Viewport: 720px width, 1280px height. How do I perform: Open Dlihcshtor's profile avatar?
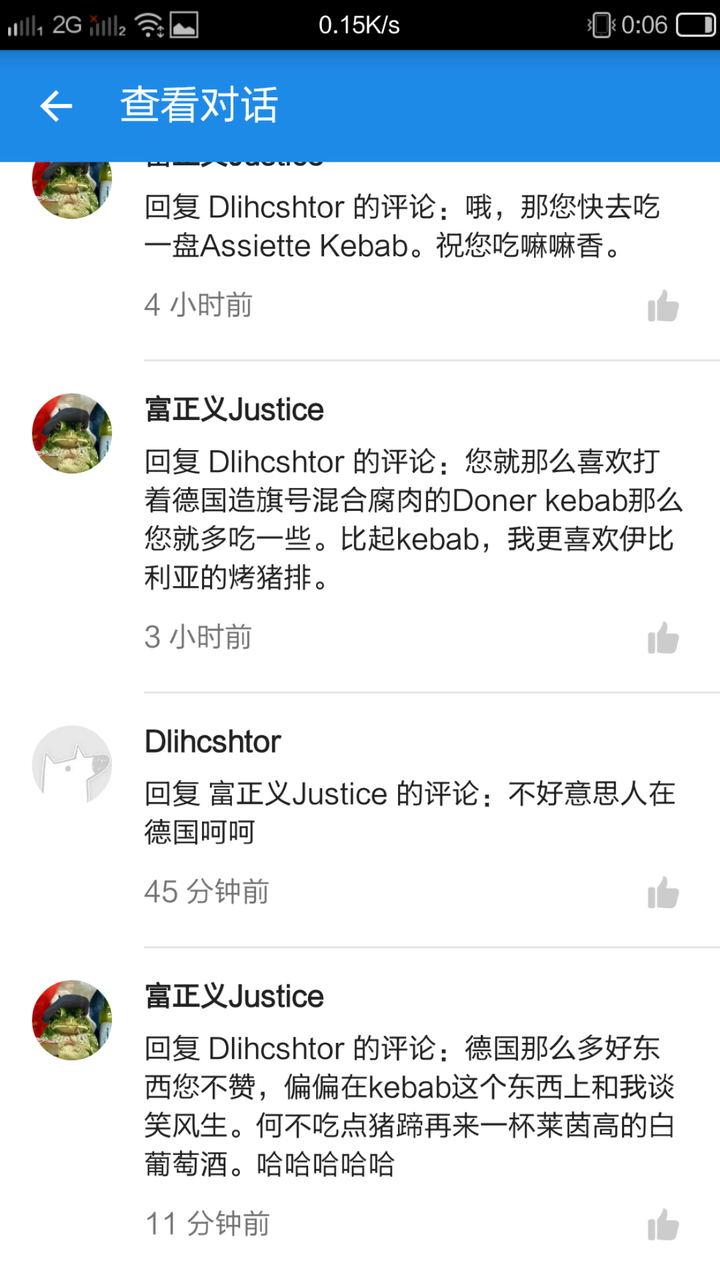click(x=72, y=765)
